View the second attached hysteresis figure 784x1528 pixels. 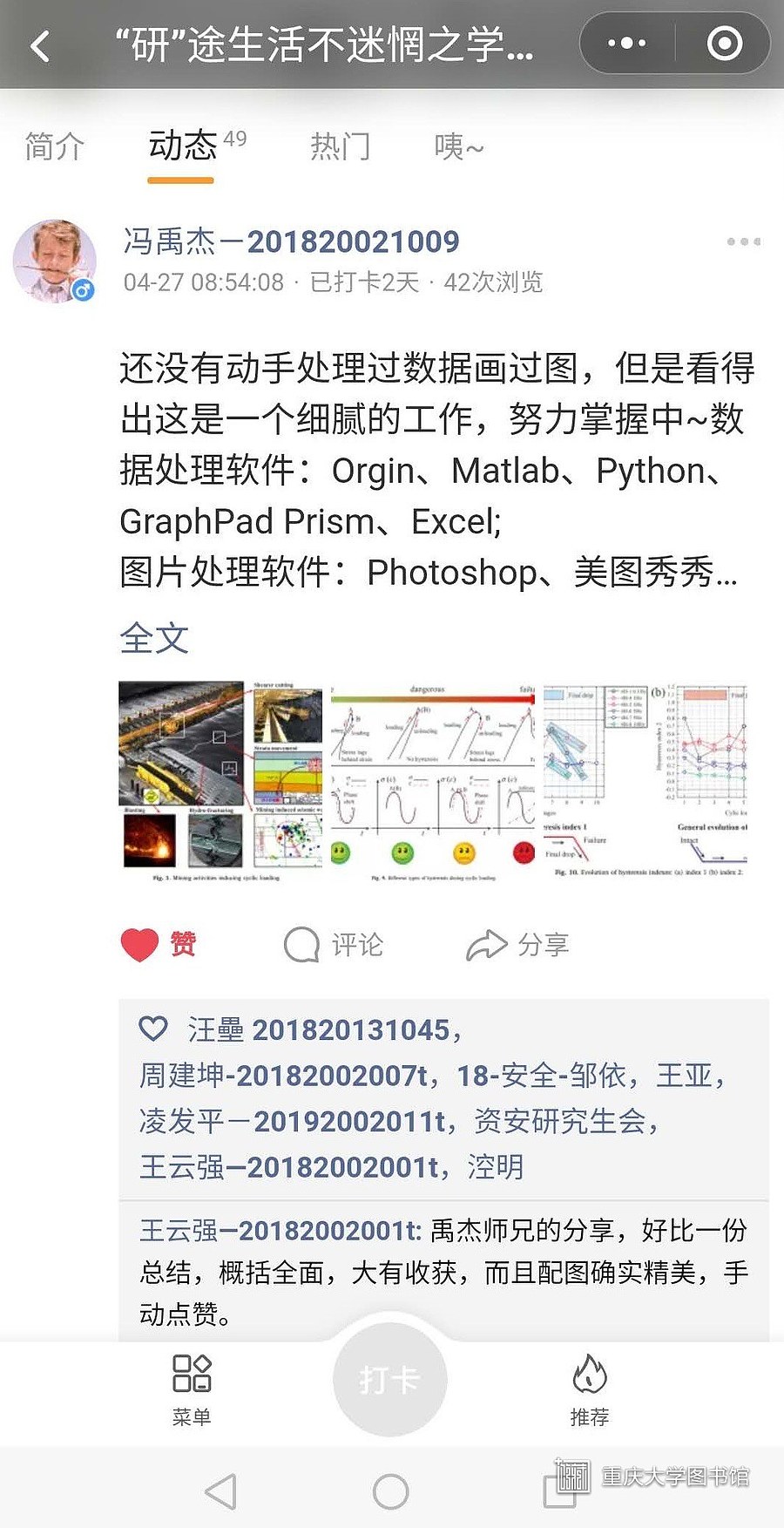coord(433,780)
